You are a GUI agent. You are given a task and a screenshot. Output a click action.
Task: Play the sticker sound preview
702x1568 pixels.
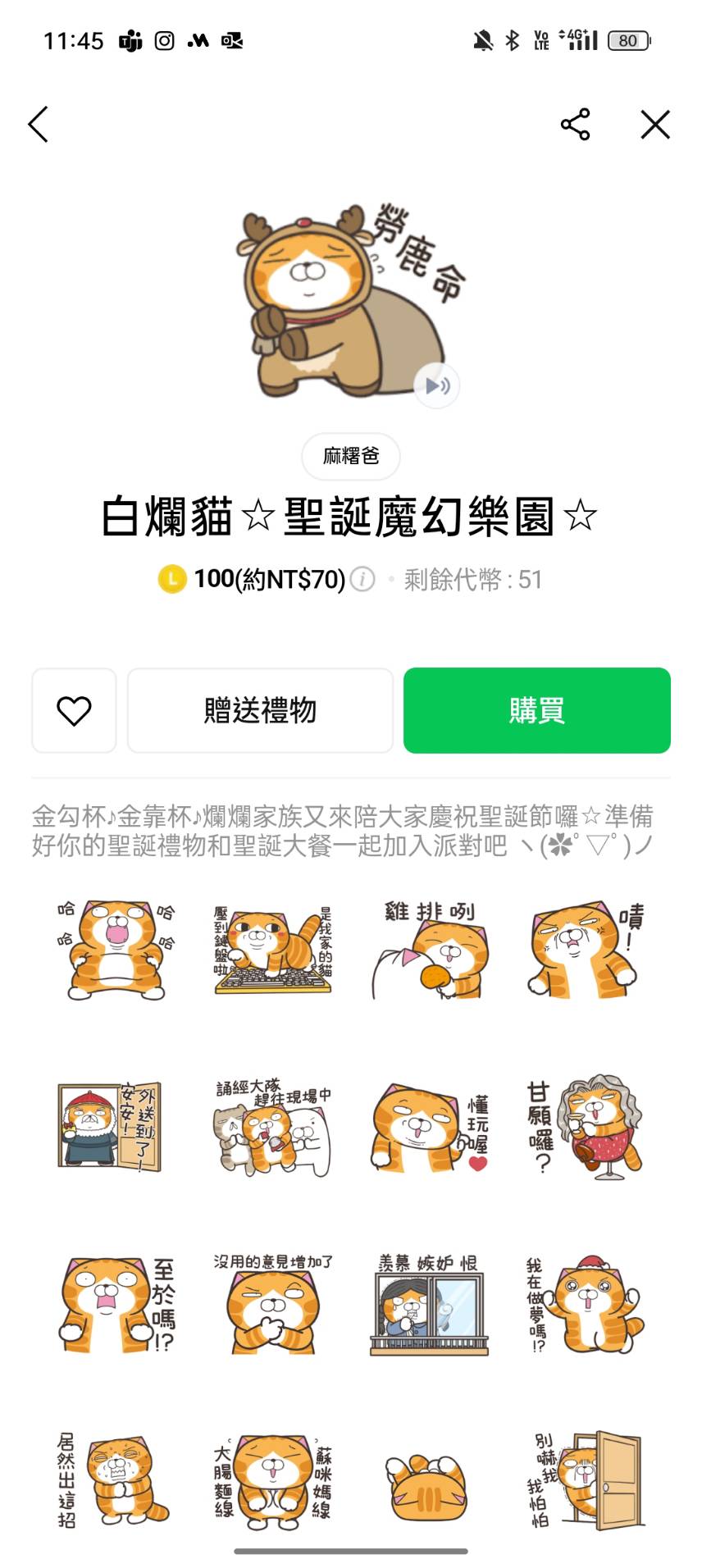[x=436, y=385]
